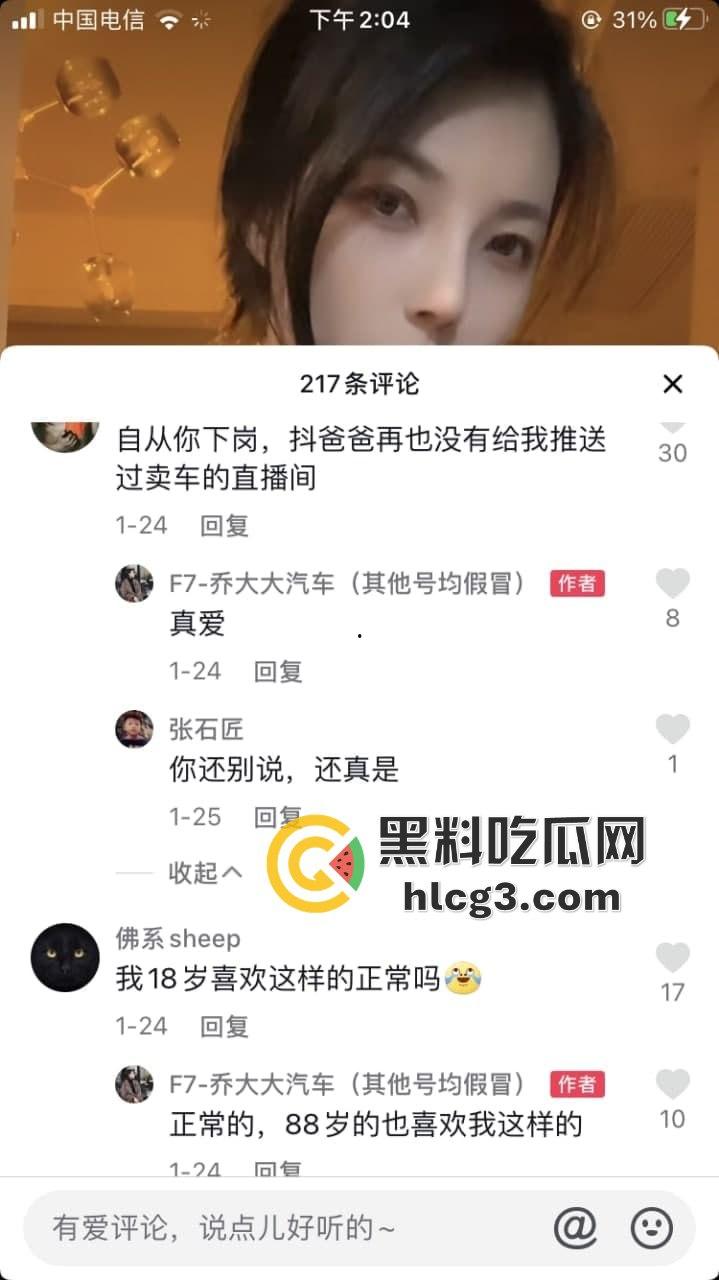
Task: Like the author's reply starting with 正常的
Action: 672,1084
